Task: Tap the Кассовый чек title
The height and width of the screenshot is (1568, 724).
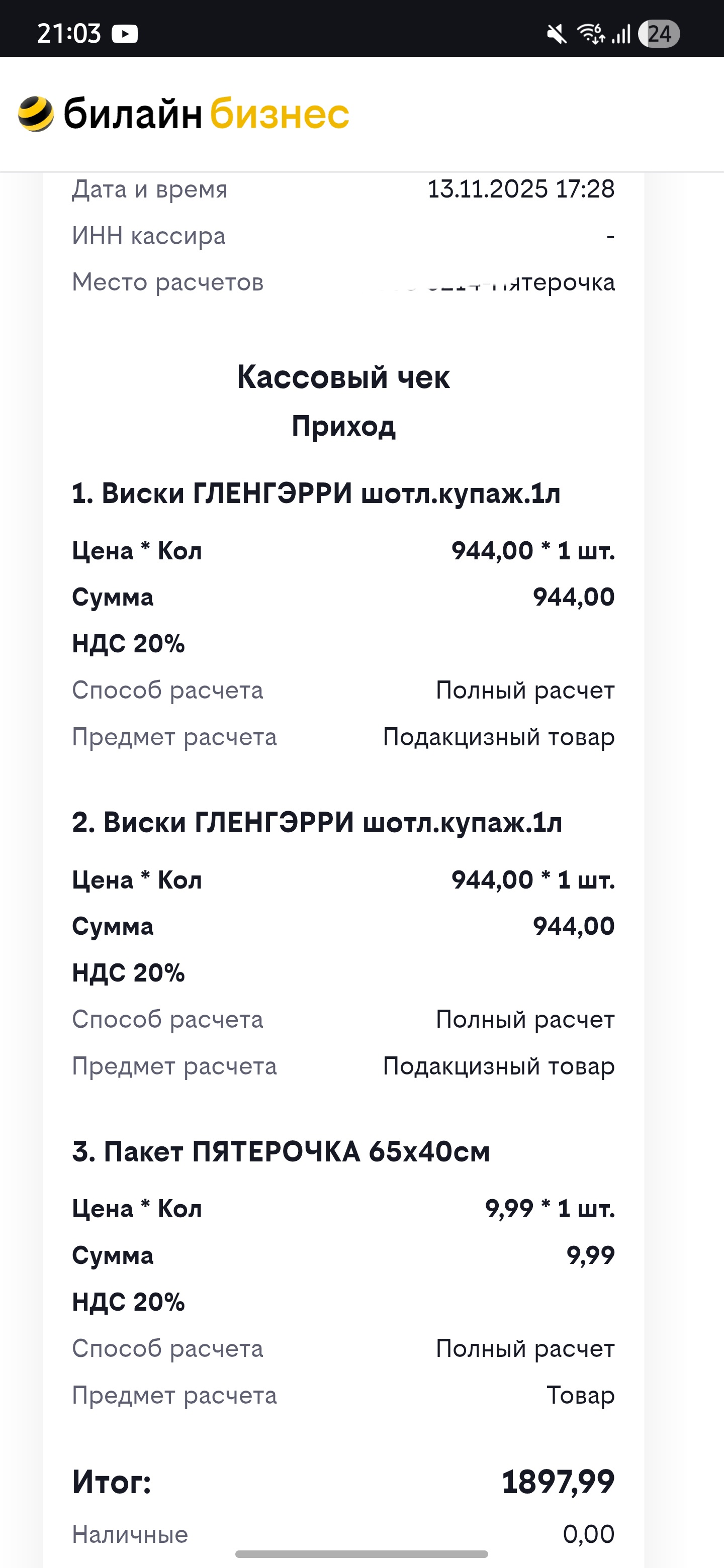Action: (344, 376)
